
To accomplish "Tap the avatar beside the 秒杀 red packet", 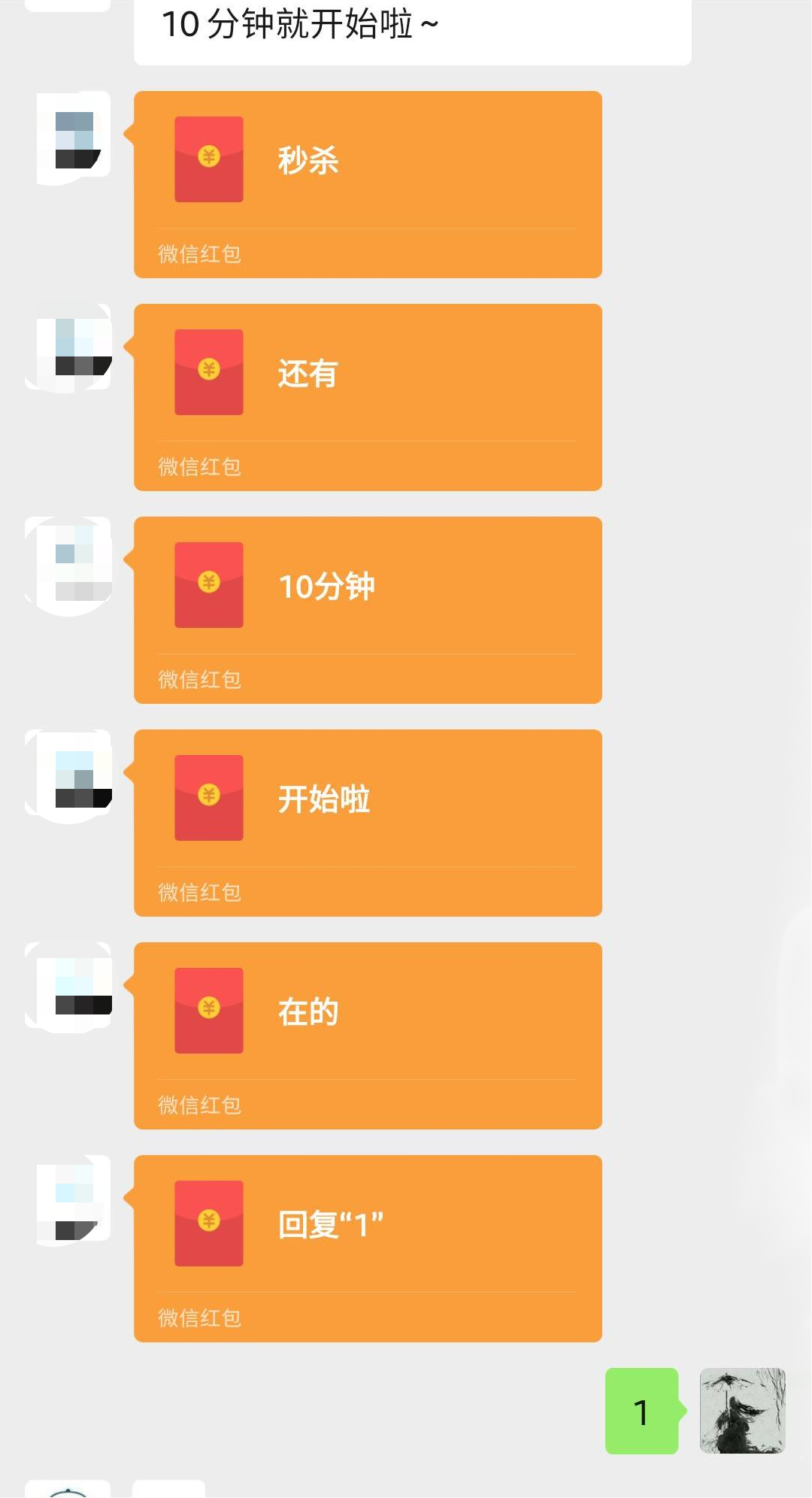I will [74, 138].
